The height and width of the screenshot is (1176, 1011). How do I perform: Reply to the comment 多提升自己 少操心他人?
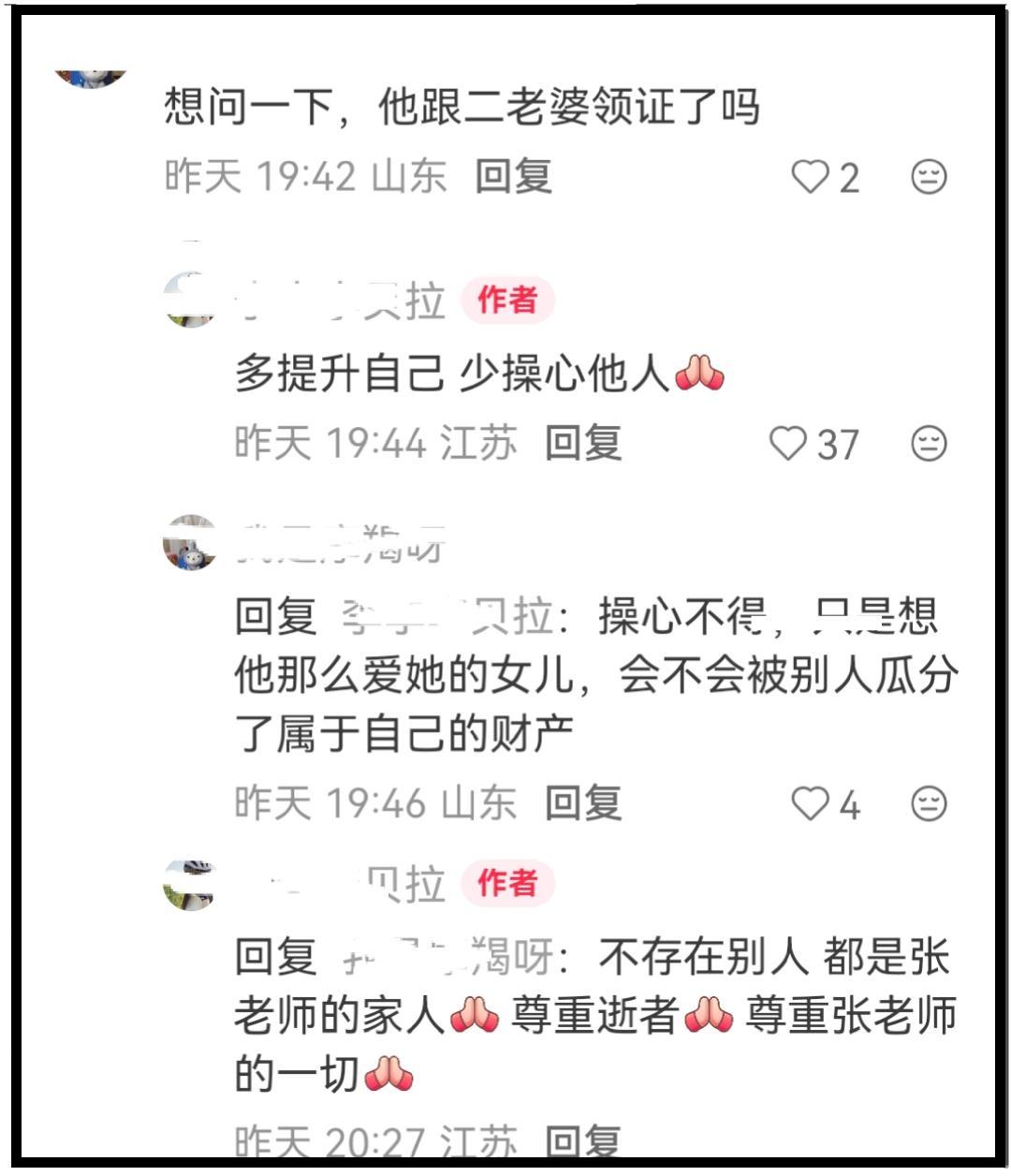[x=583, y=443]
